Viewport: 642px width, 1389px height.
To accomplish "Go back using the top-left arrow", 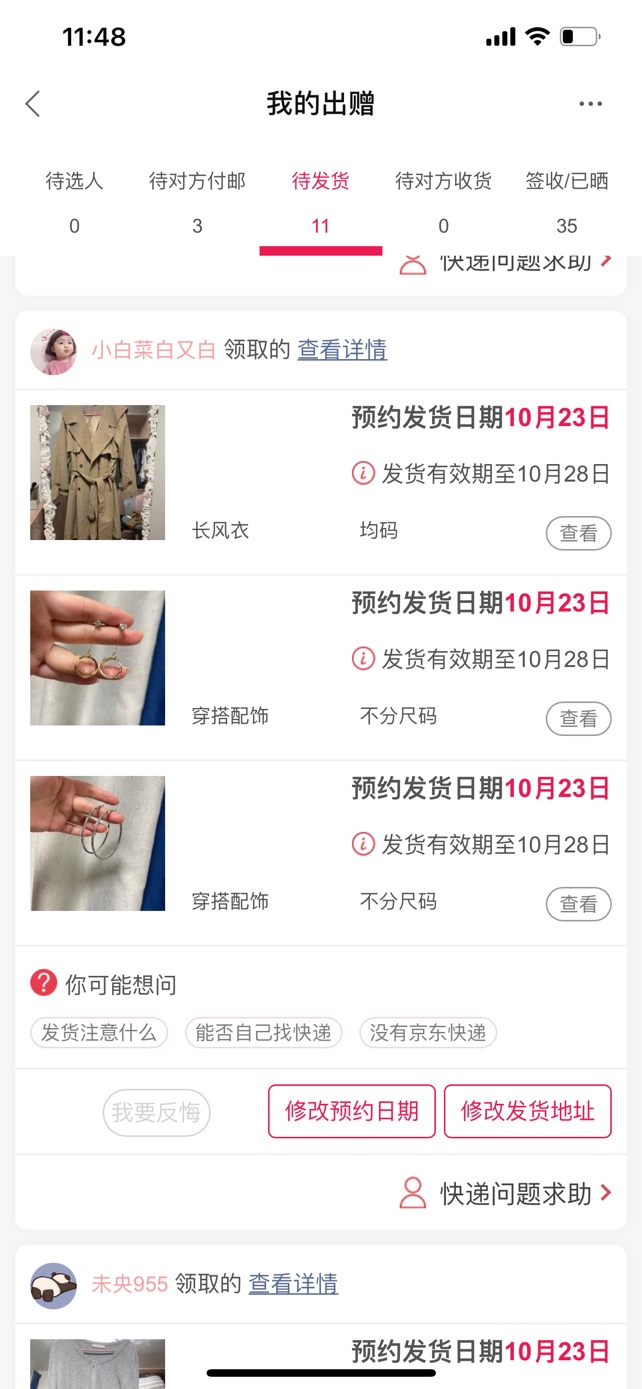I will tap(33, 103).
